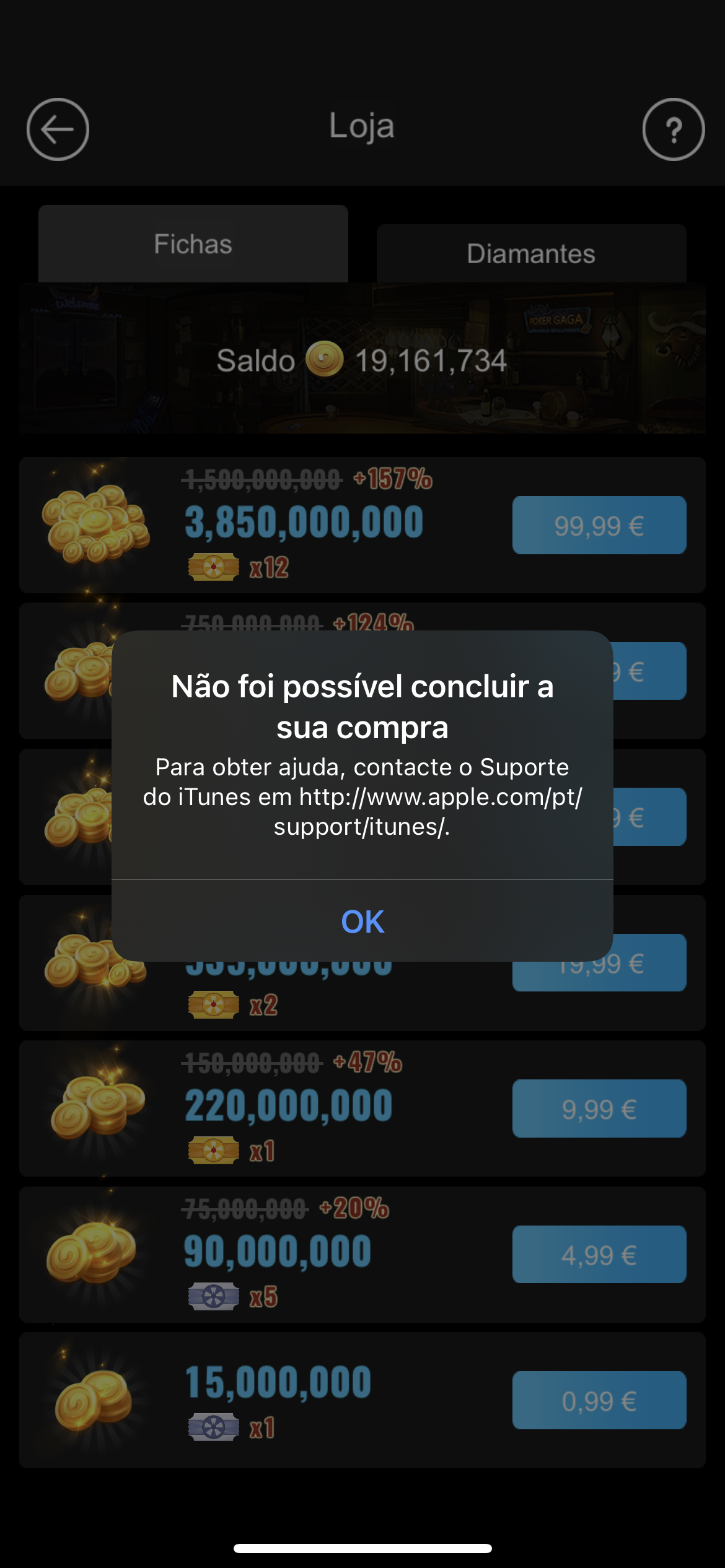Buy 15,000,000 chips for 0,99 €

pos(599,1400)
